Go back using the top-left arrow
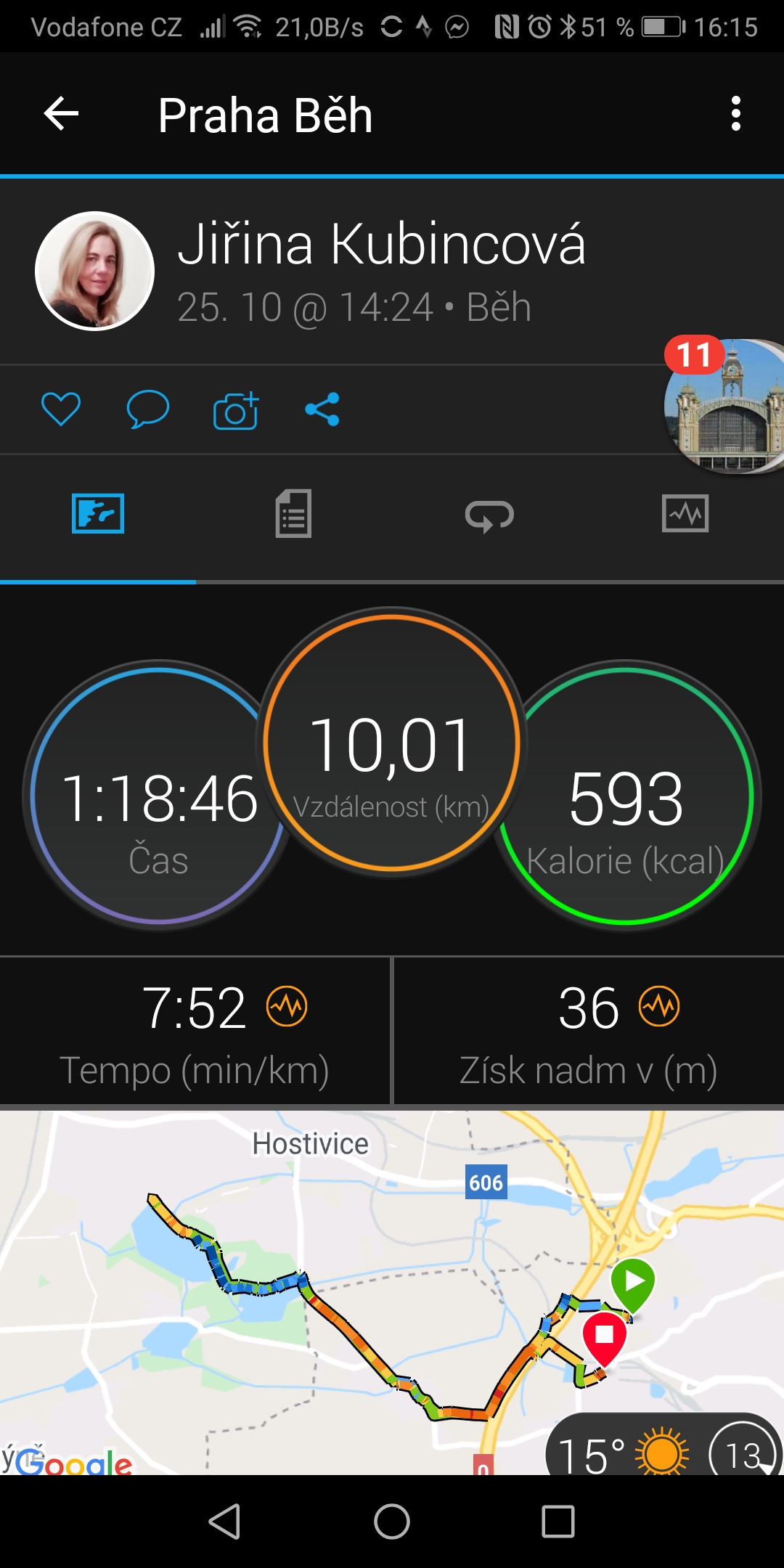Screen dimensions: 784x1568 (61, 114)
